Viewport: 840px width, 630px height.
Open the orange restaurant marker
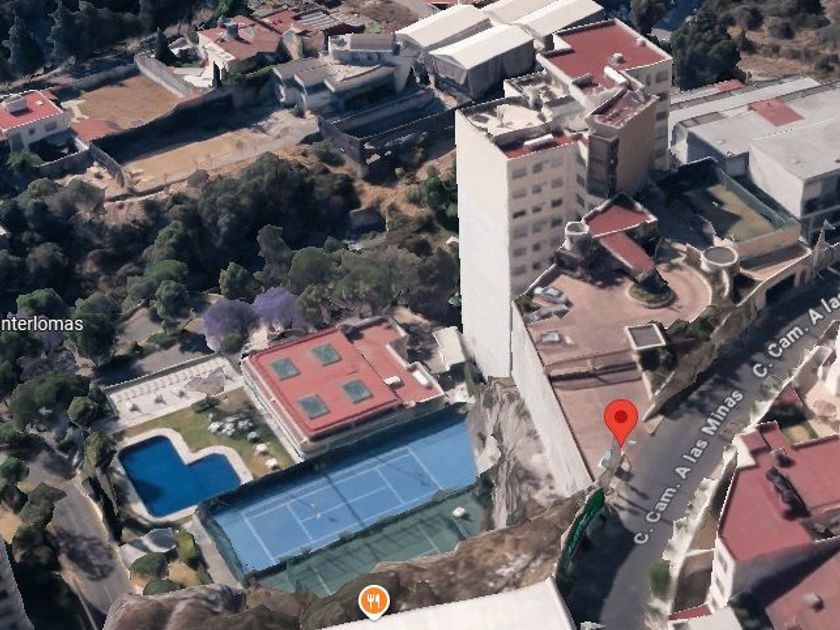pyautogui.click(x=373, y=601)
